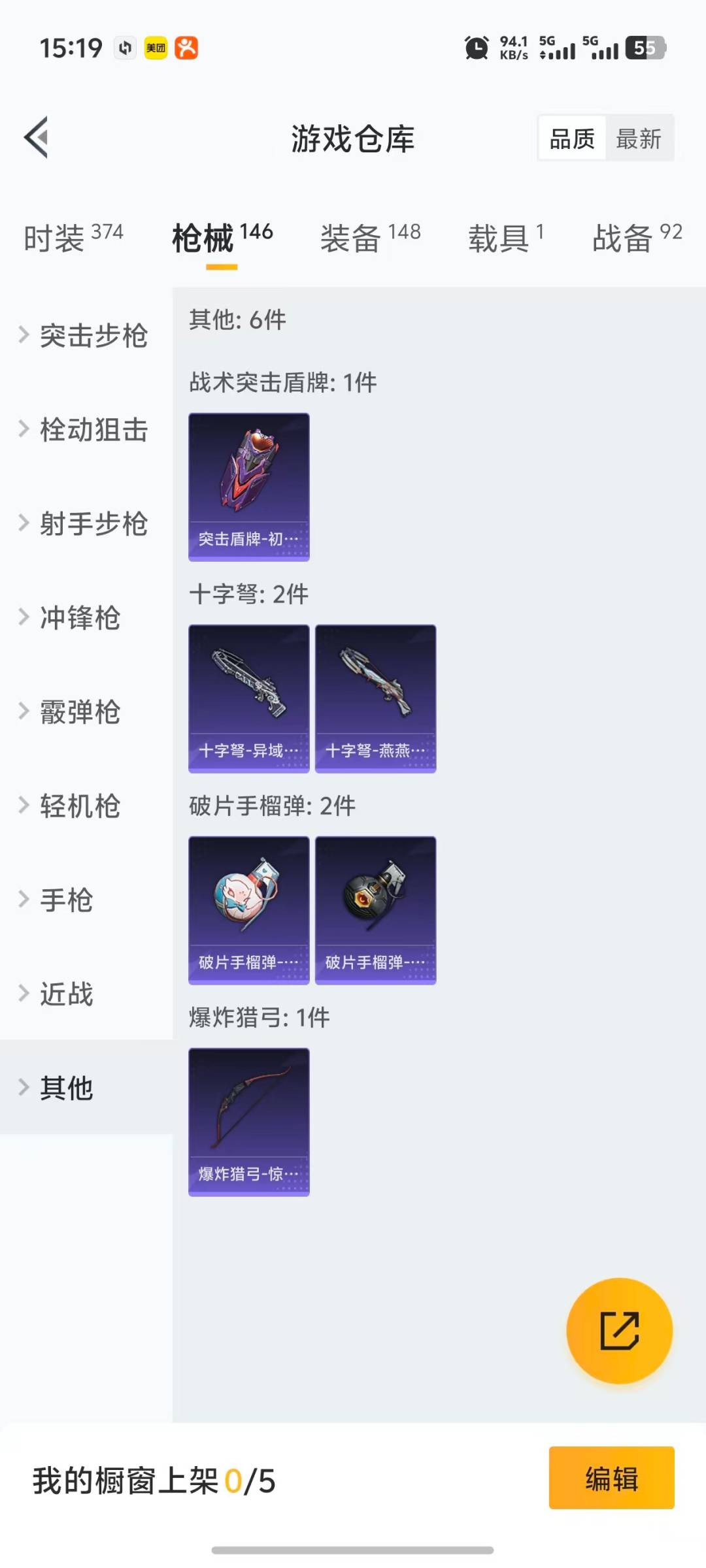The width and height of the screenshot is (706, 1568).
Task: Tap the 美团 icon in the status bar
Action: click(155, 48)
